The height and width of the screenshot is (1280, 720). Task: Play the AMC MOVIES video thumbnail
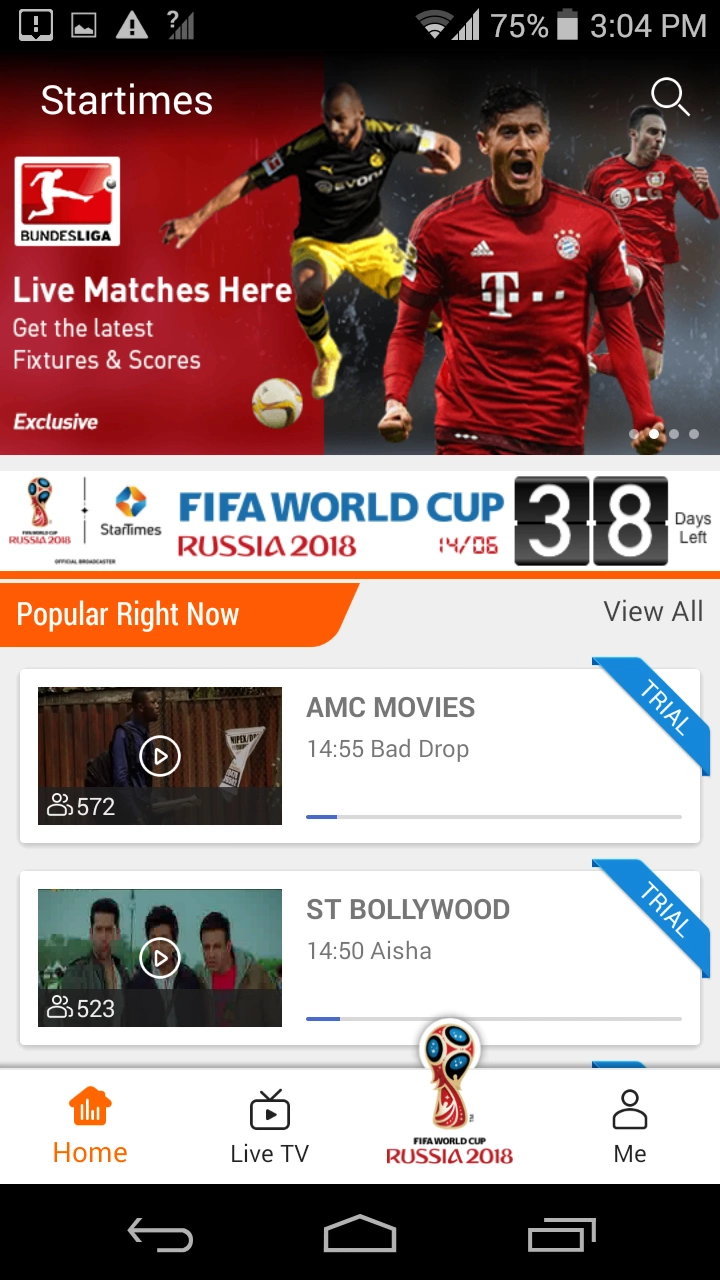[x=160, y=756]
